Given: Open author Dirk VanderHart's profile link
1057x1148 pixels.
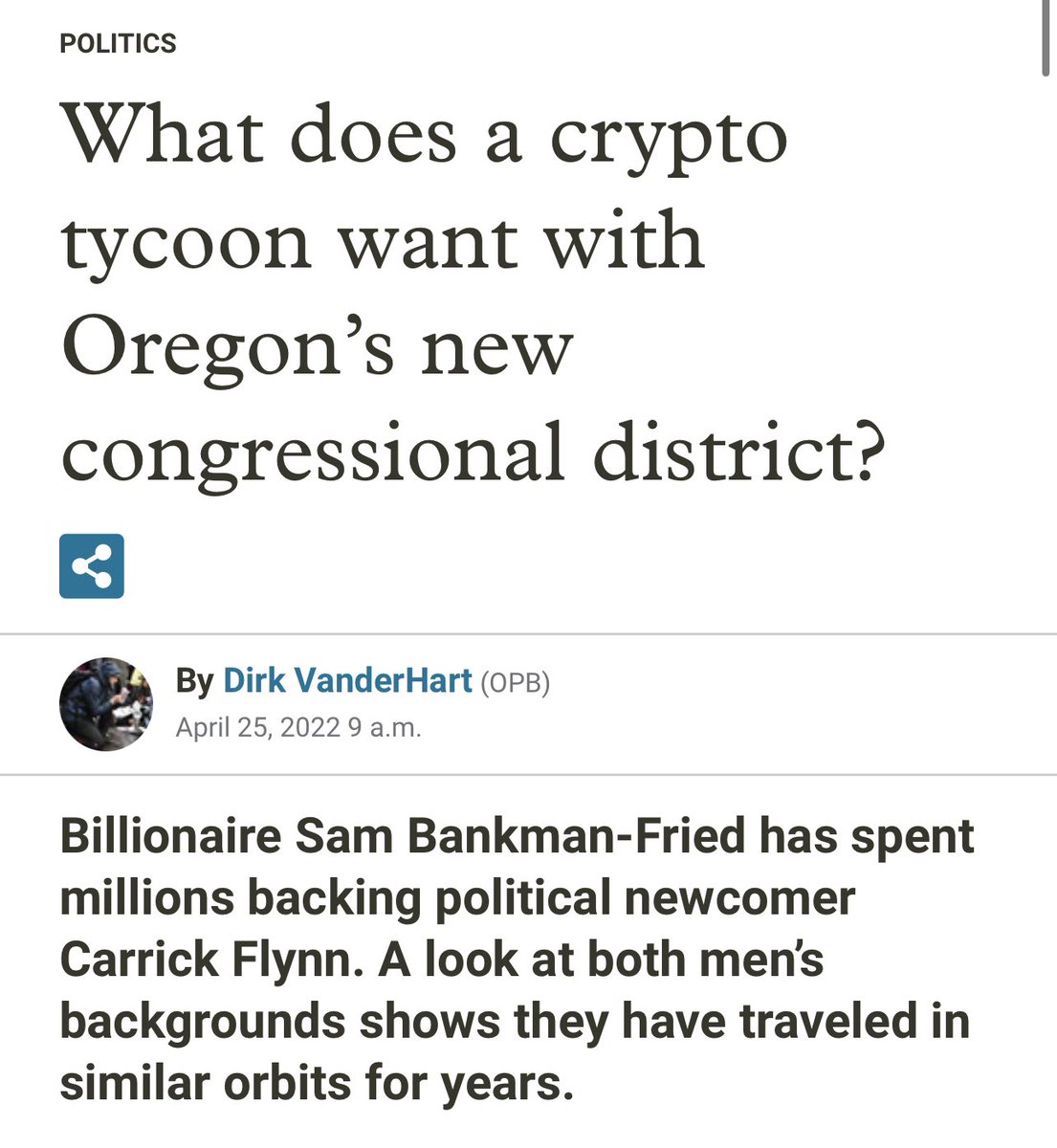Looking at the screenshot, I should tap(347, 680).
